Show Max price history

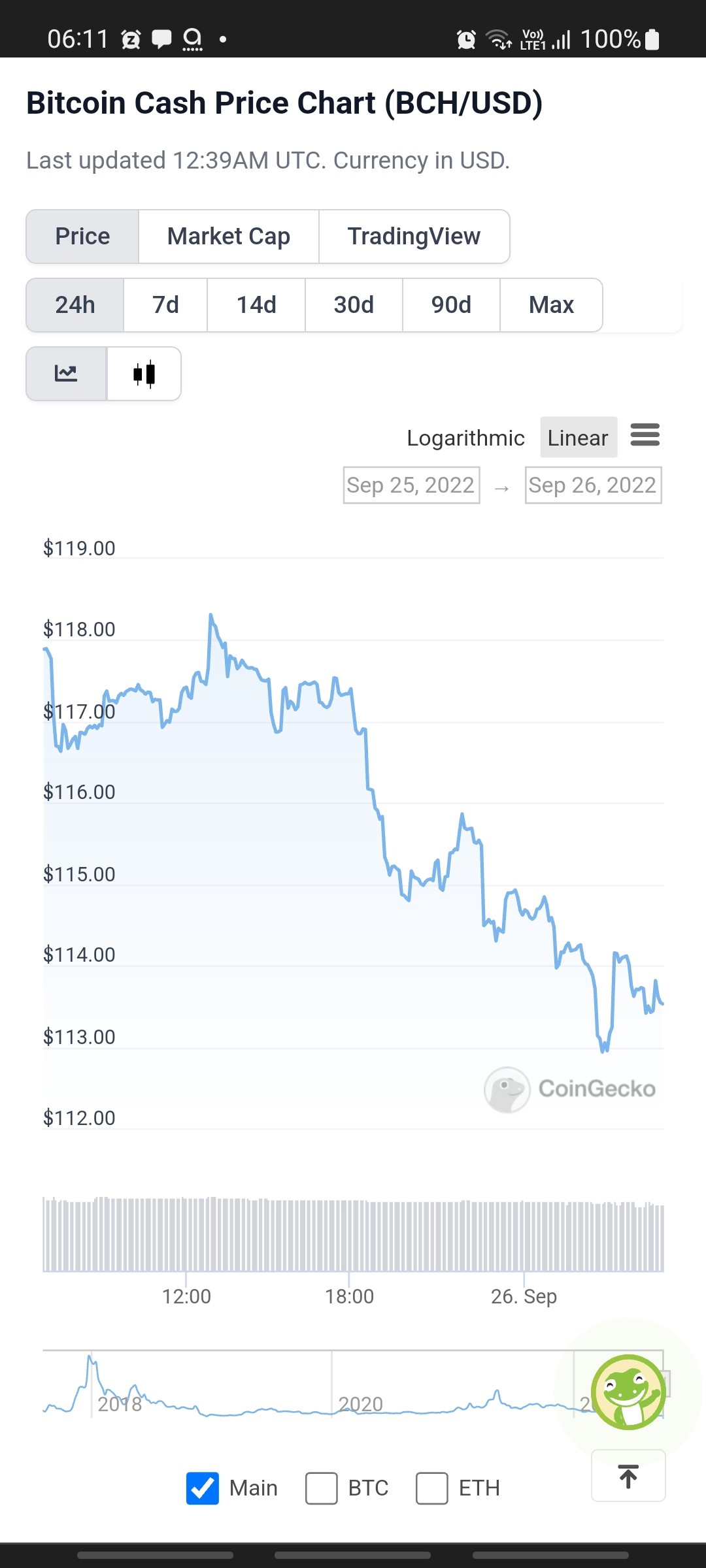[551, 305]
